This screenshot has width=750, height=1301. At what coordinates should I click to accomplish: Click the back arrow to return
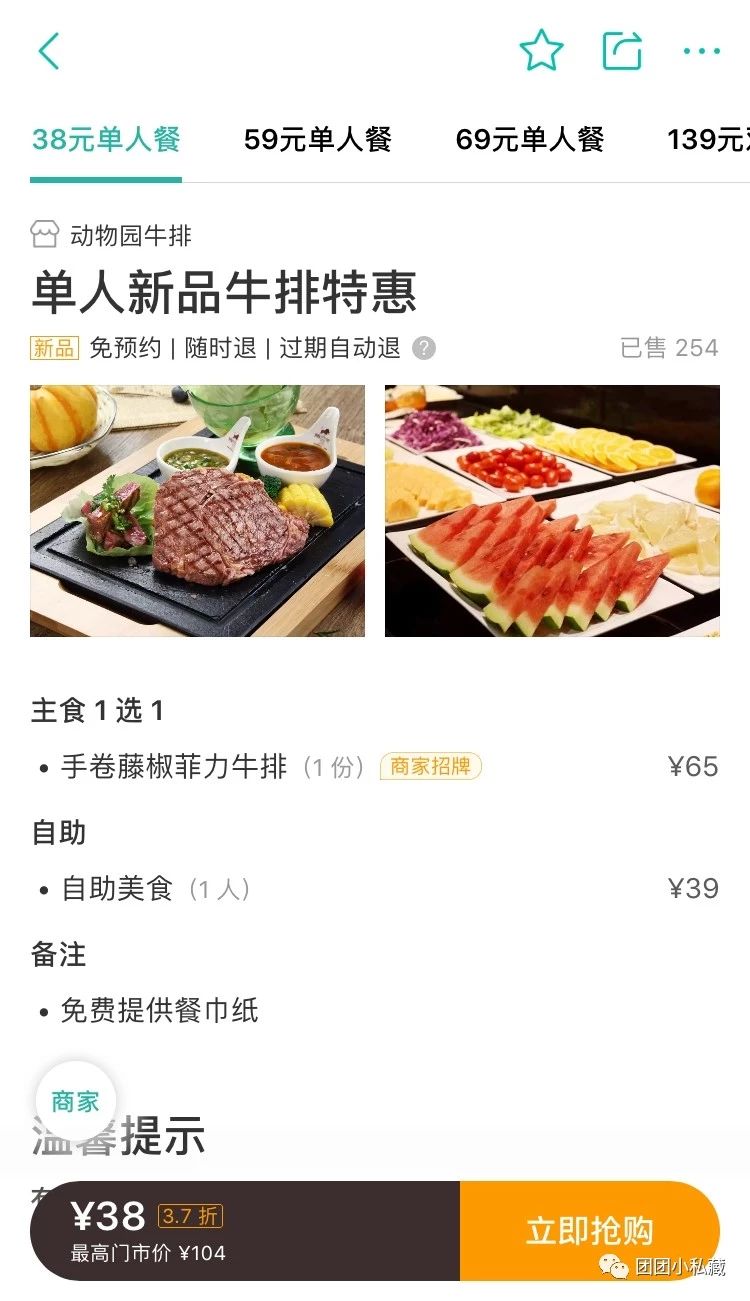pos(48,50)
